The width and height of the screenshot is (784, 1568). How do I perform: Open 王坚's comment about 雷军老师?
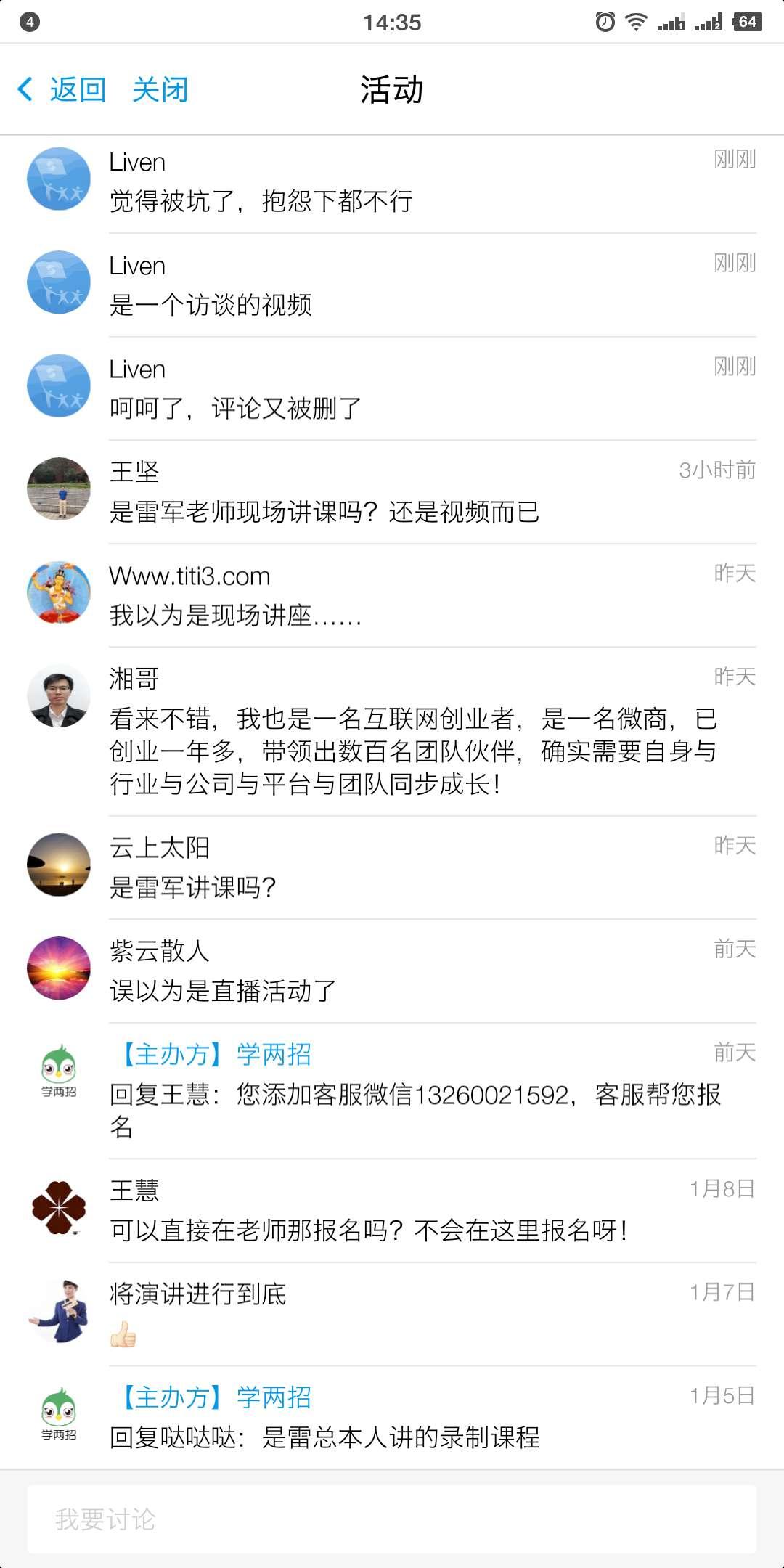coord(392,492)
